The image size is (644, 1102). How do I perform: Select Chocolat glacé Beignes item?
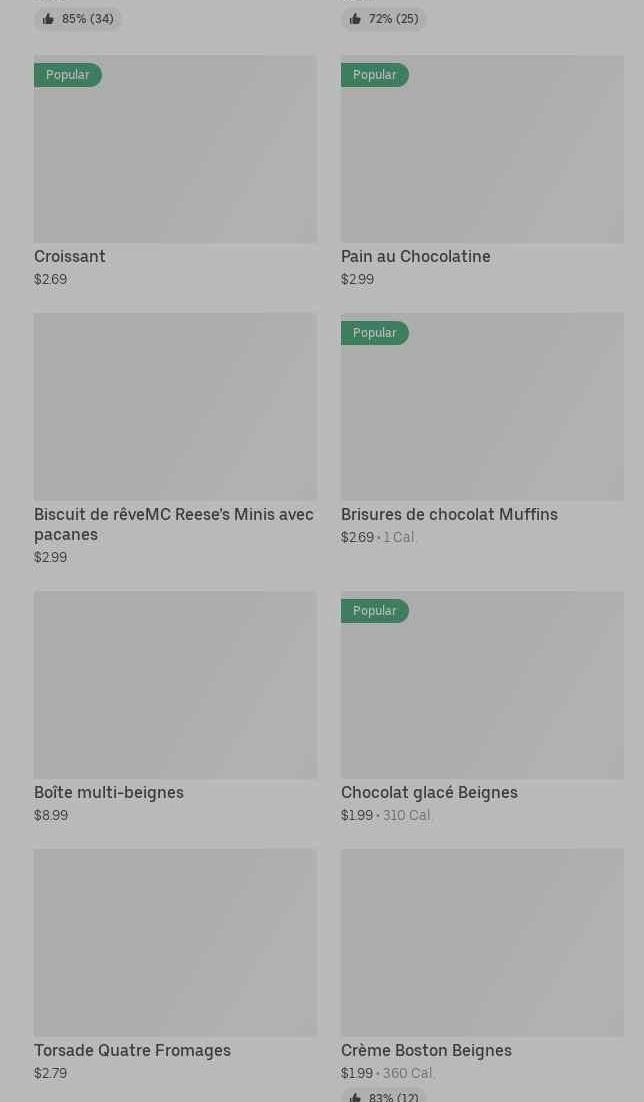point(482,707)
